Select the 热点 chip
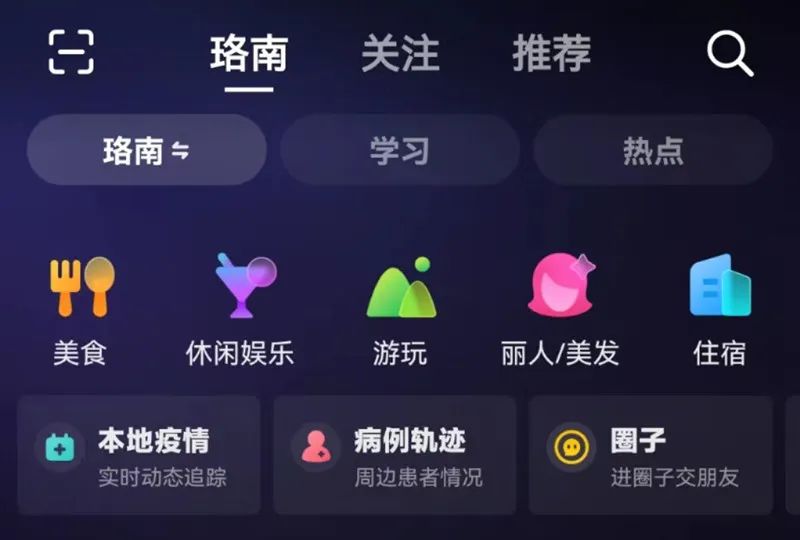The width and height of the screenshot is (800, 540). (653, 151)
